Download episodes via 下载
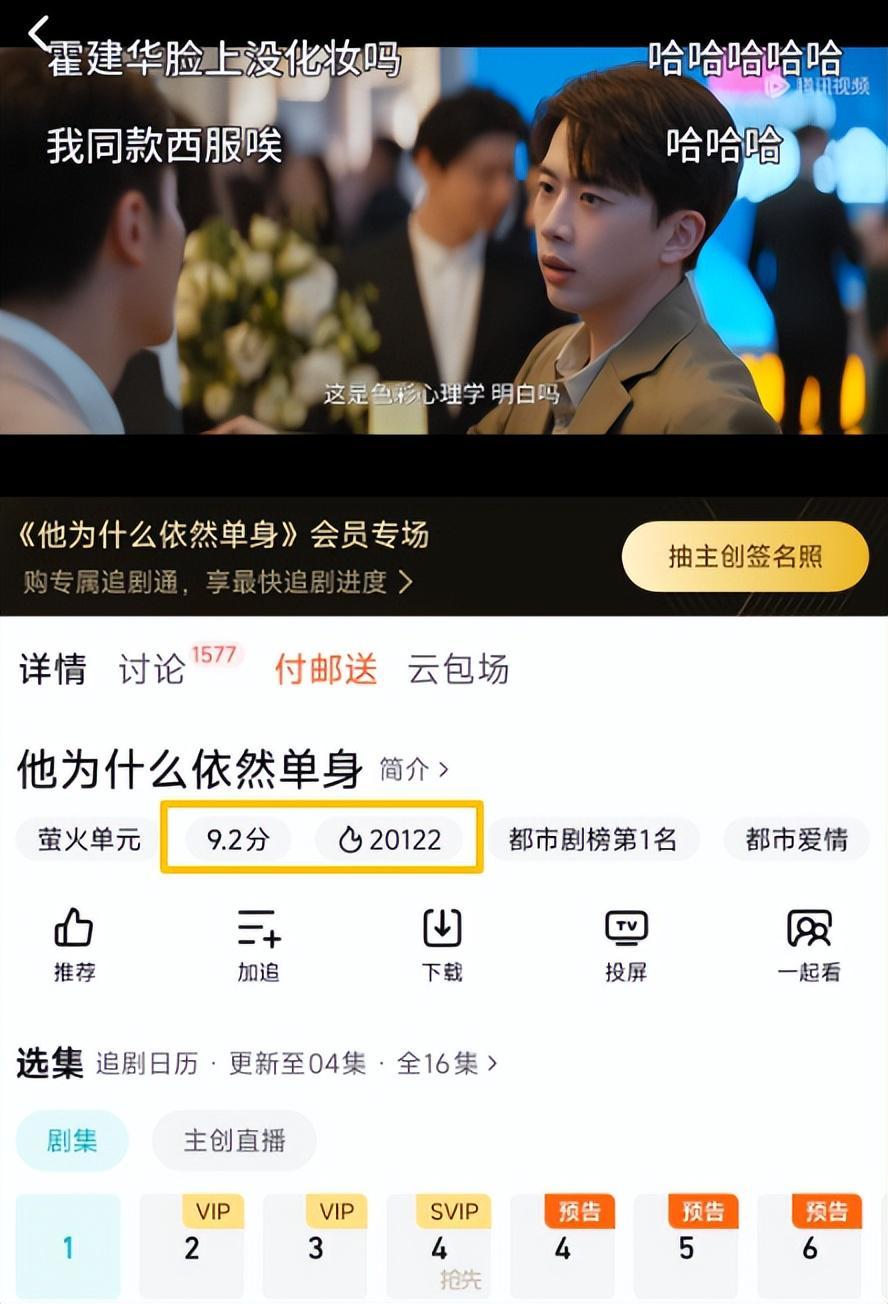The image size is (888, 1304). click(x=442, y=945)
